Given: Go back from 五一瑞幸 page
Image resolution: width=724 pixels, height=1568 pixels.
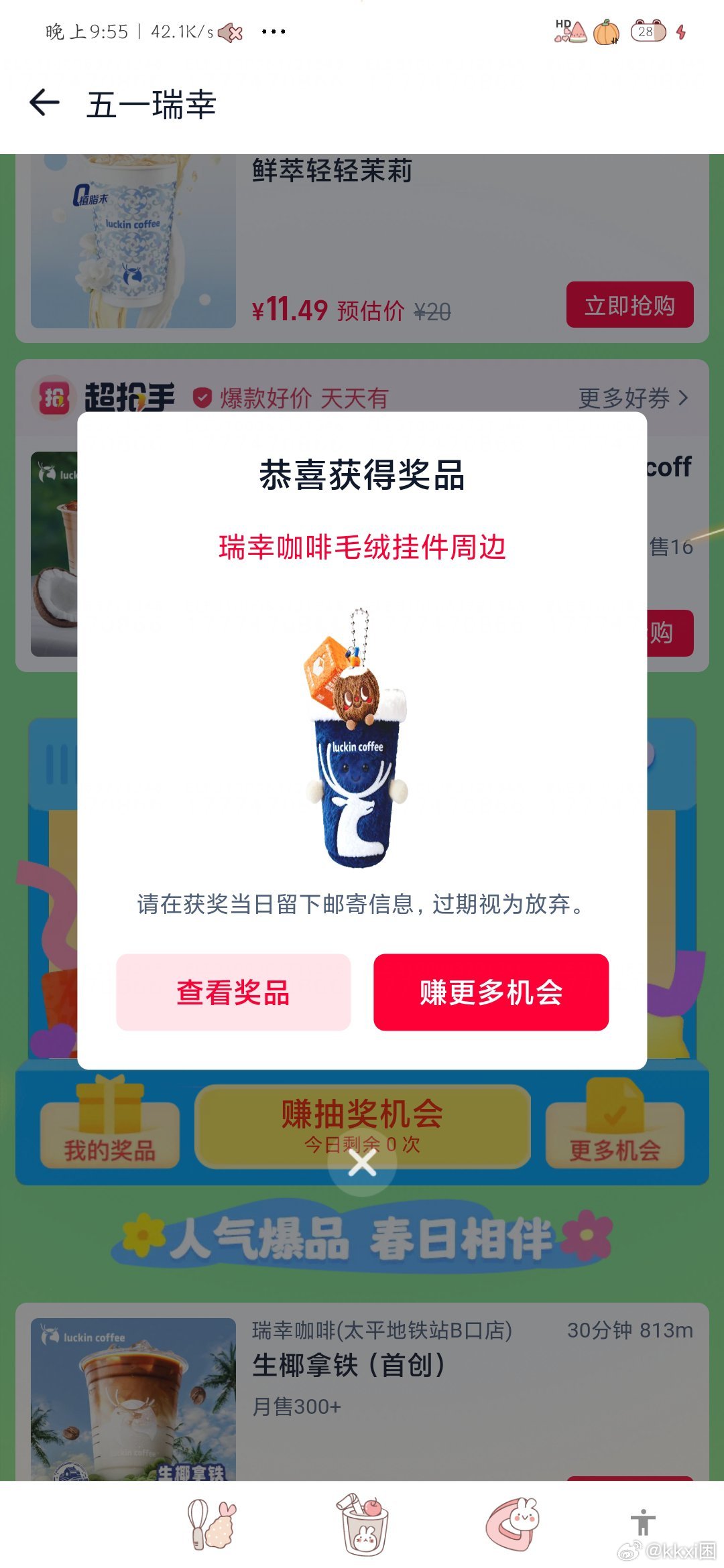Looking at the screenshot, I should pos(44,103).
